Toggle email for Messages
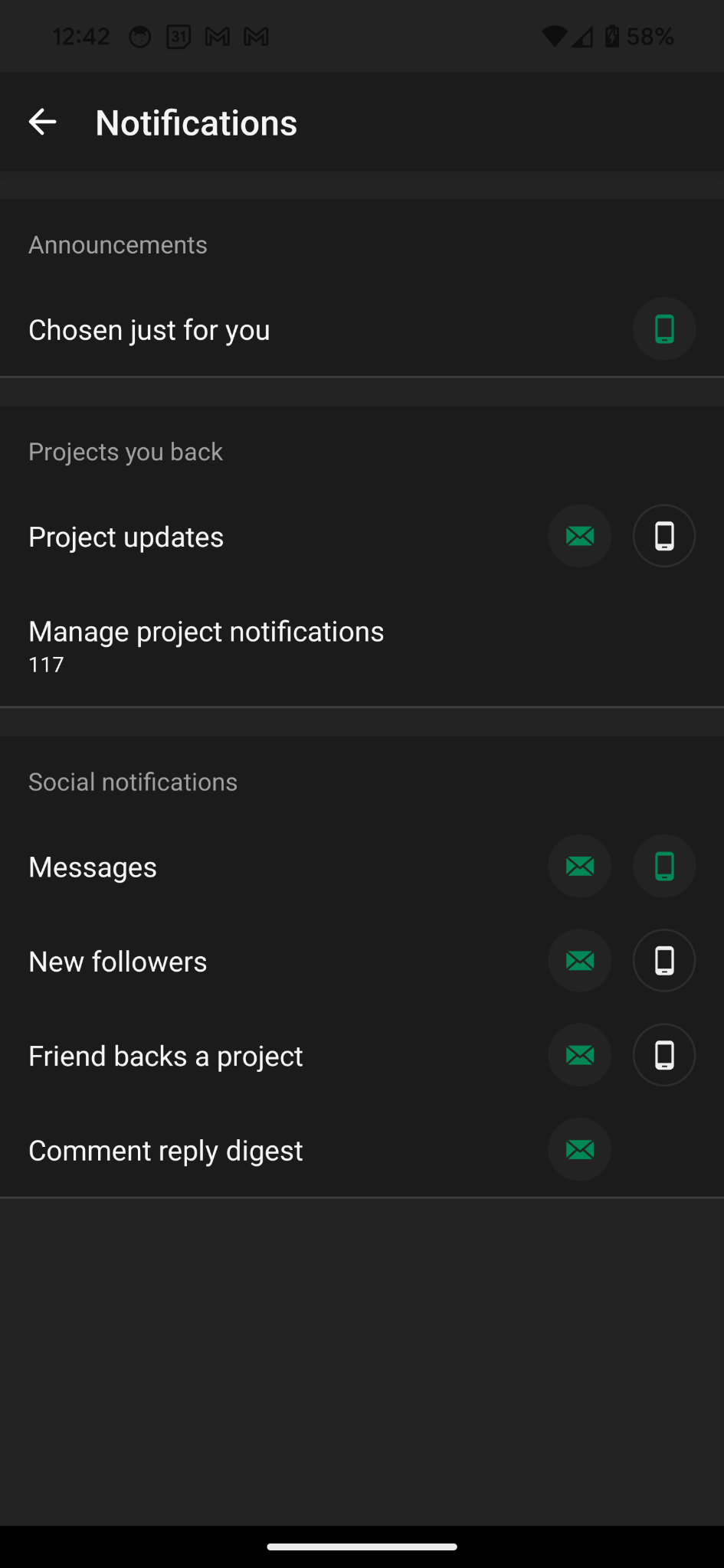 pyautogui.click(x=580, y=866)
